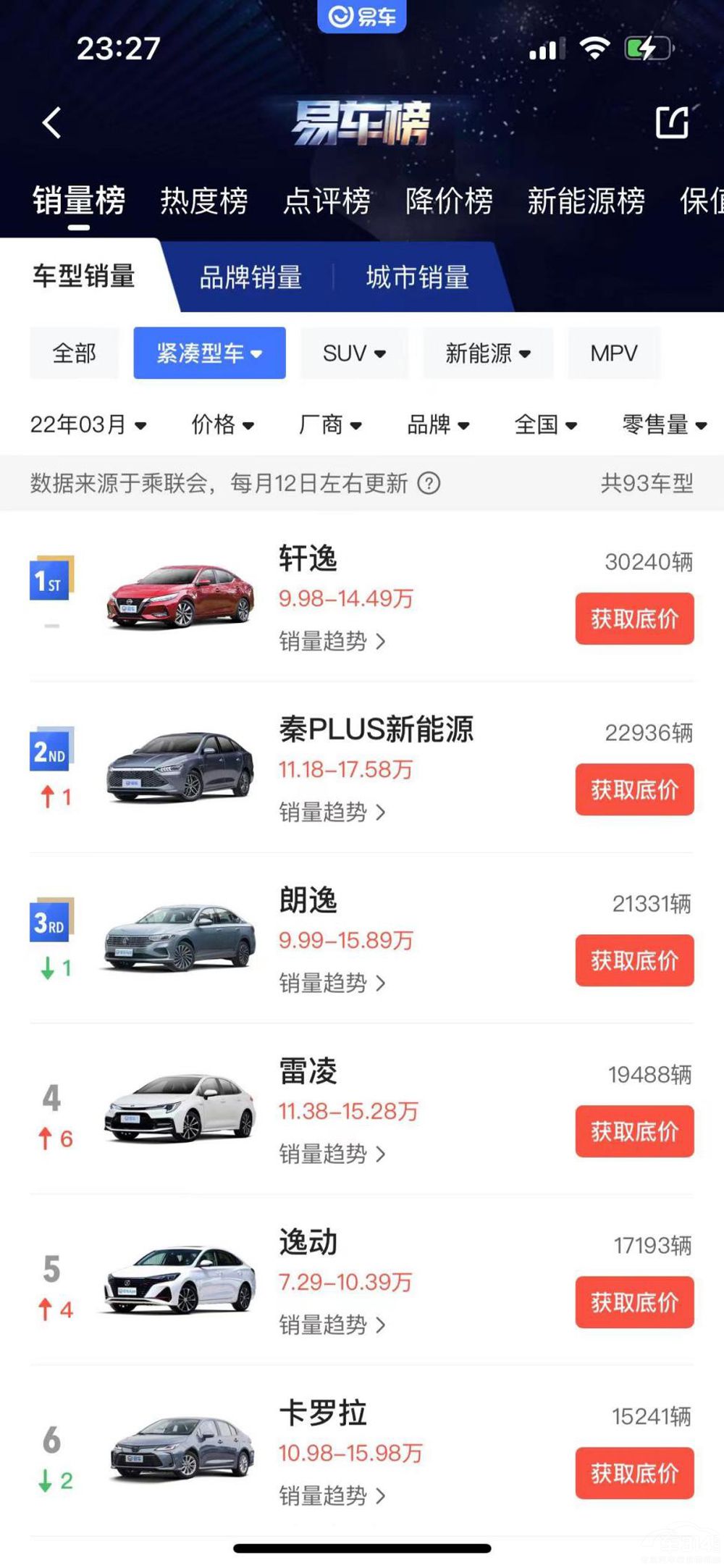Viewport: 724px width, 1568px height.
Task: Go back using the top-left arrow
Action: 51,123
